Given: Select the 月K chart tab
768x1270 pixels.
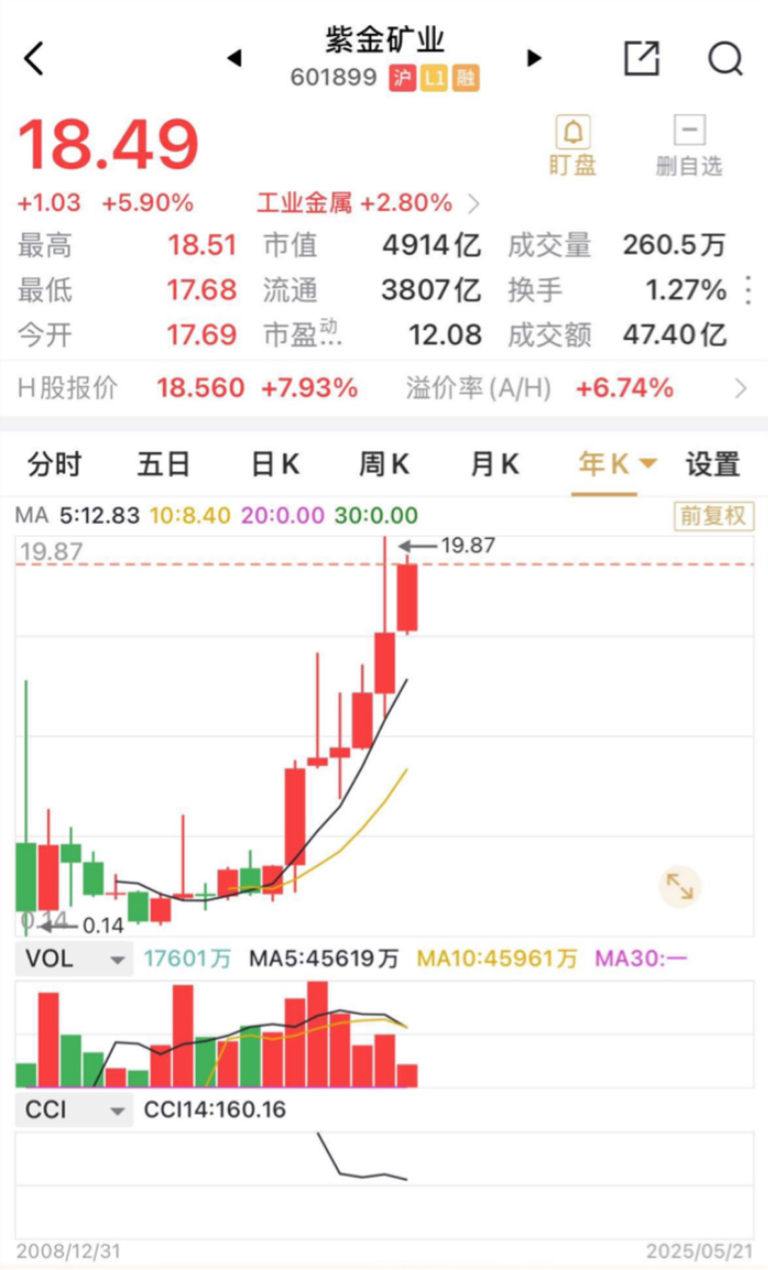Looking at the screenshot, I should [x=495, y=464].
